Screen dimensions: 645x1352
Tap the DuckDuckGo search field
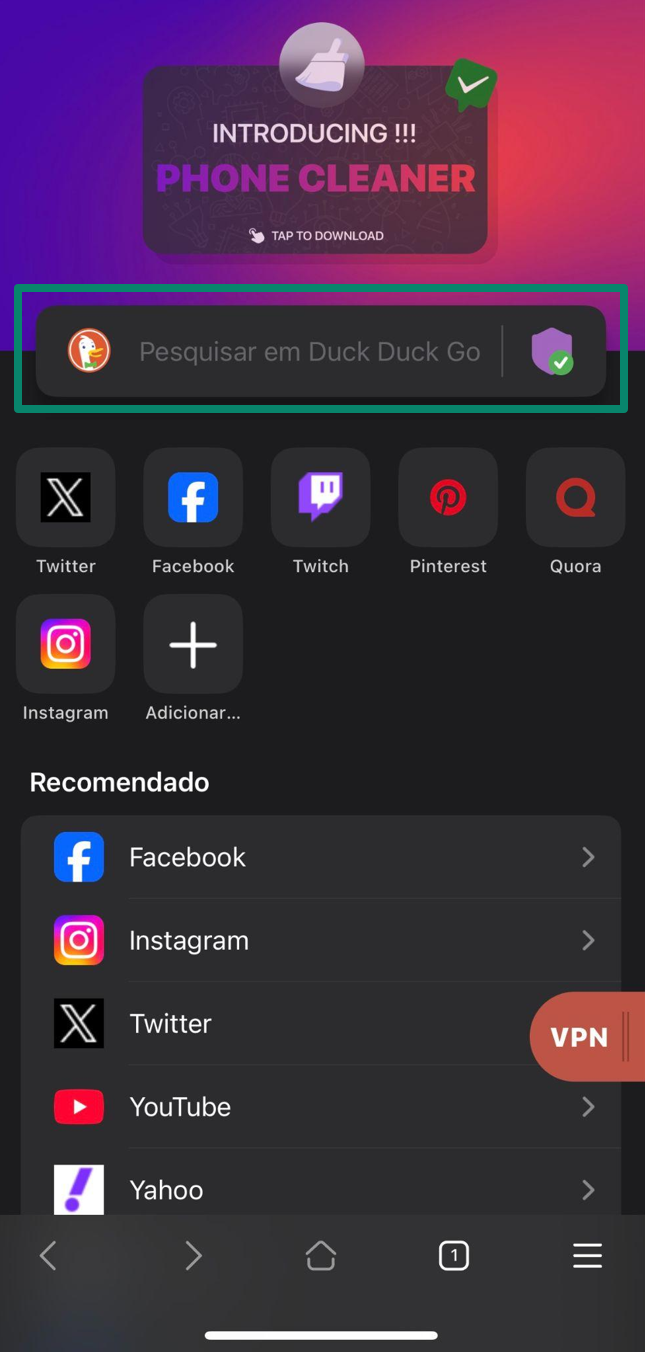(310, 352)
